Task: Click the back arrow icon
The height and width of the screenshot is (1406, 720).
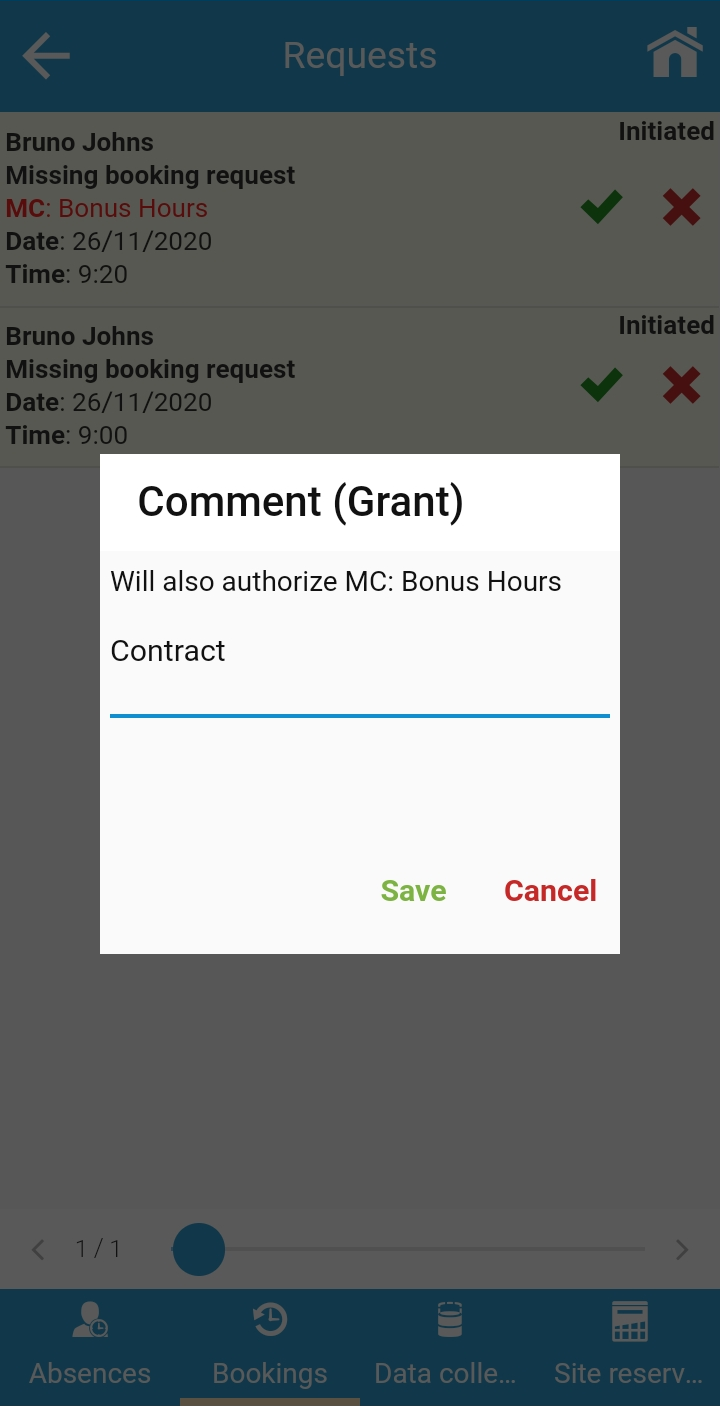Action: (x=45, y=56)
